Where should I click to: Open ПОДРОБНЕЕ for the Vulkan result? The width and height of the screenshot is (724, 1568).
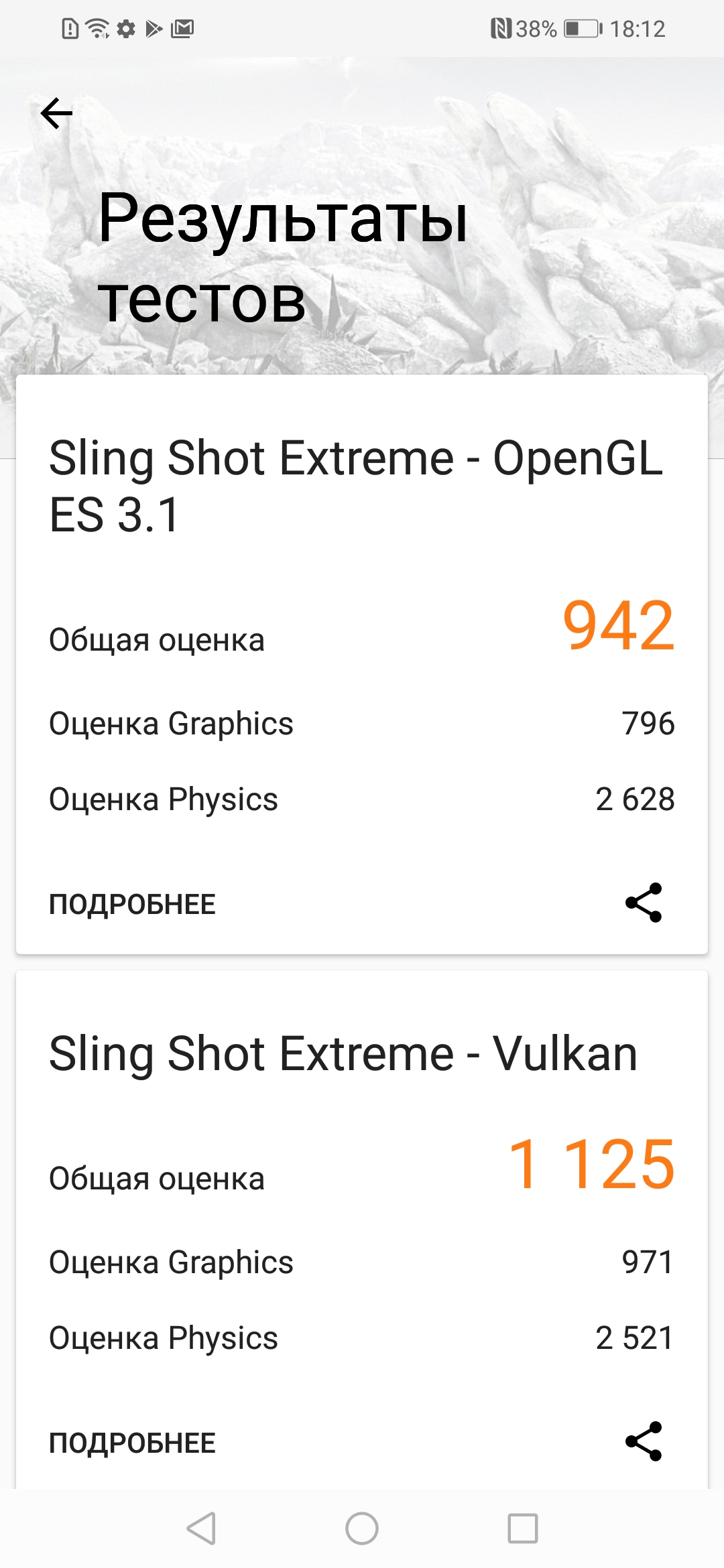(x=132, y=1443)
